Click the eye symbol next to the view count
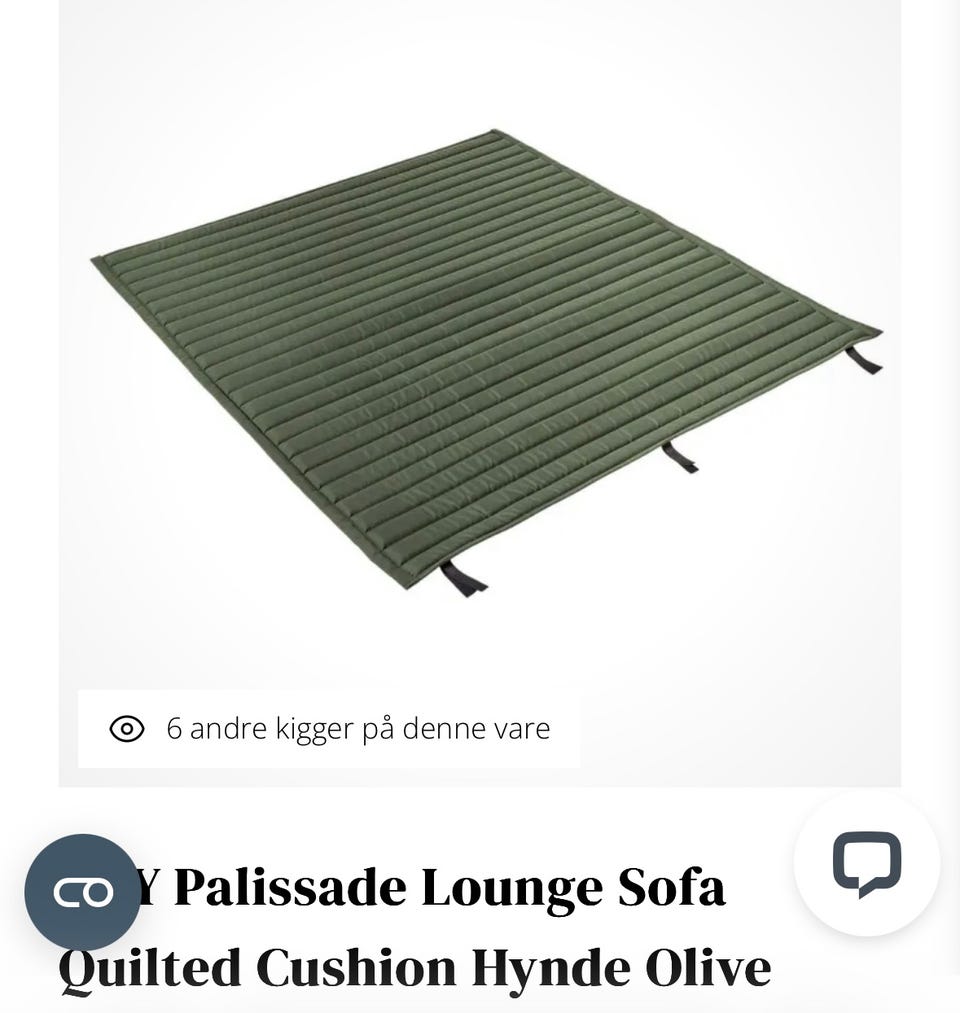The image size is (960, 1013). [127, 729]
